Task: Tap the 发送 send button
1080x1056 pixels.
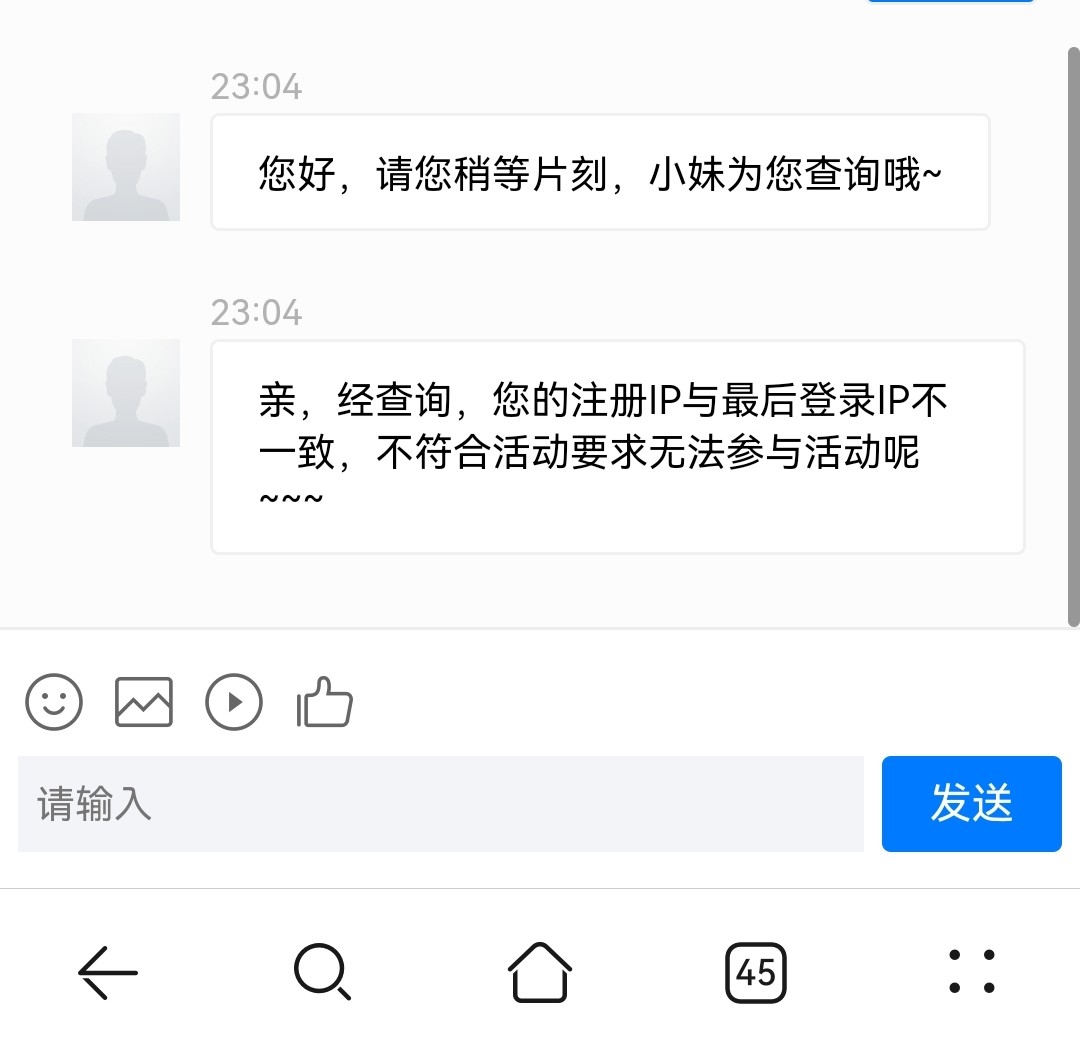Action: click(x=971, y=804)
